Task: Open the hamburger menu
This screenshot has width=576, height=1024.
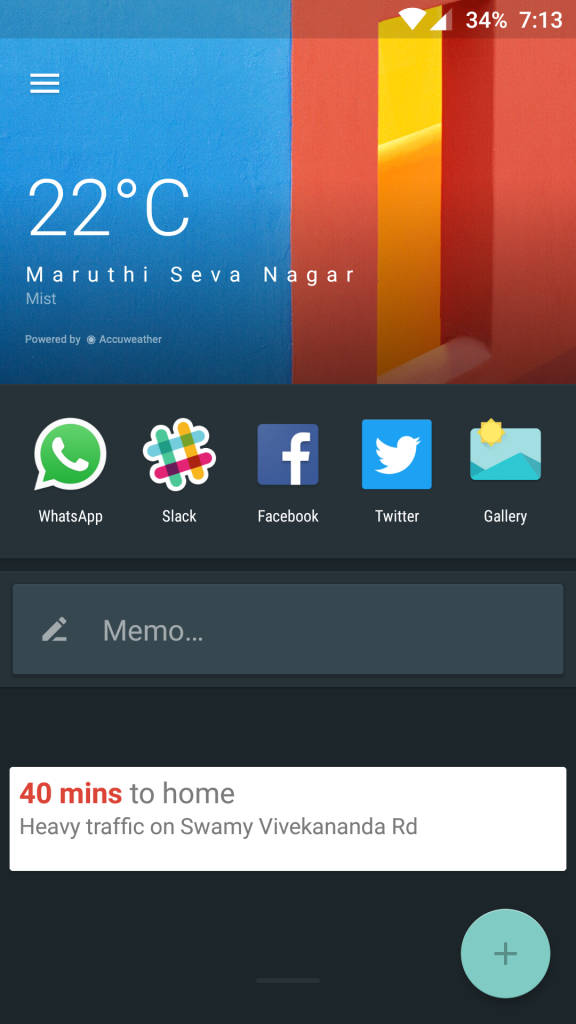Action: point(44,83)
